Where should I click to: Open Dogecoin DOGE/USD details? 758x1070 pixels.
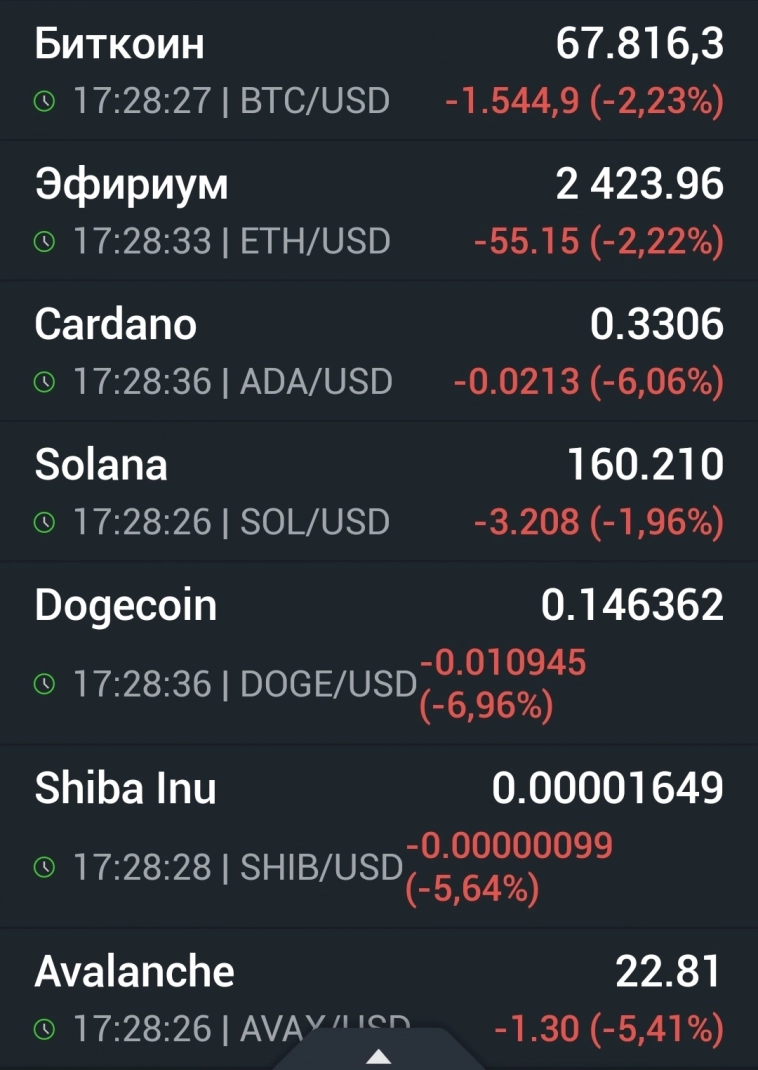[x=378, y=653]
